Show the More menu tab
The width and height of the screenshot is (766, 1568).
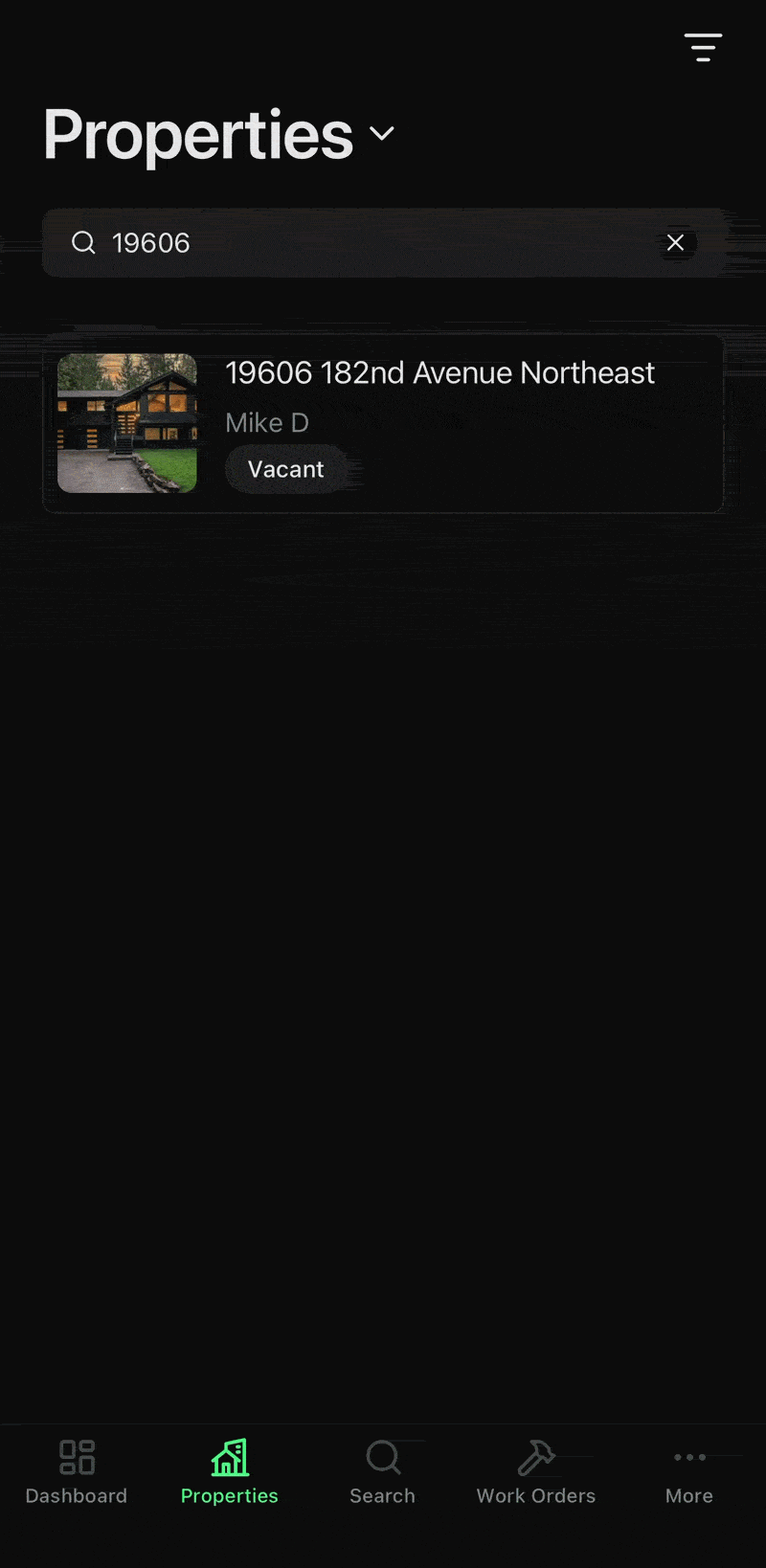point(689,1472)
